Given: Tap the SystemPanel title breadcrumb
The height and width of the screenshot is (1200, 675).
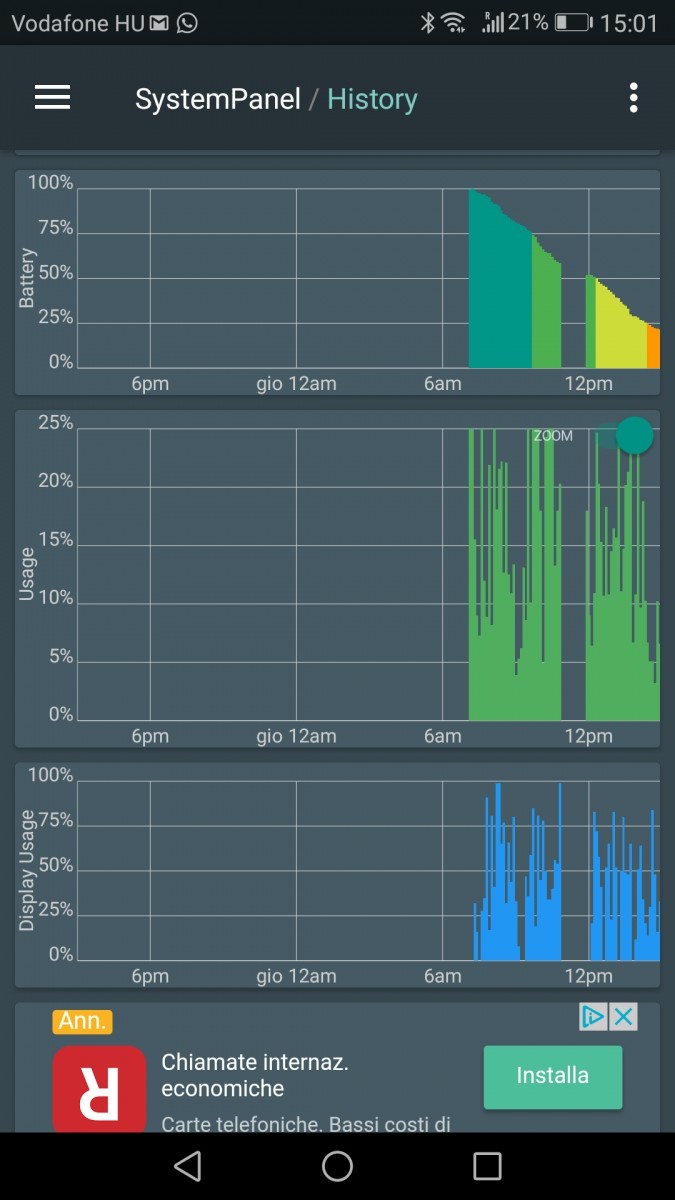Looking at the screenshot, I should (x=218, y=99).
